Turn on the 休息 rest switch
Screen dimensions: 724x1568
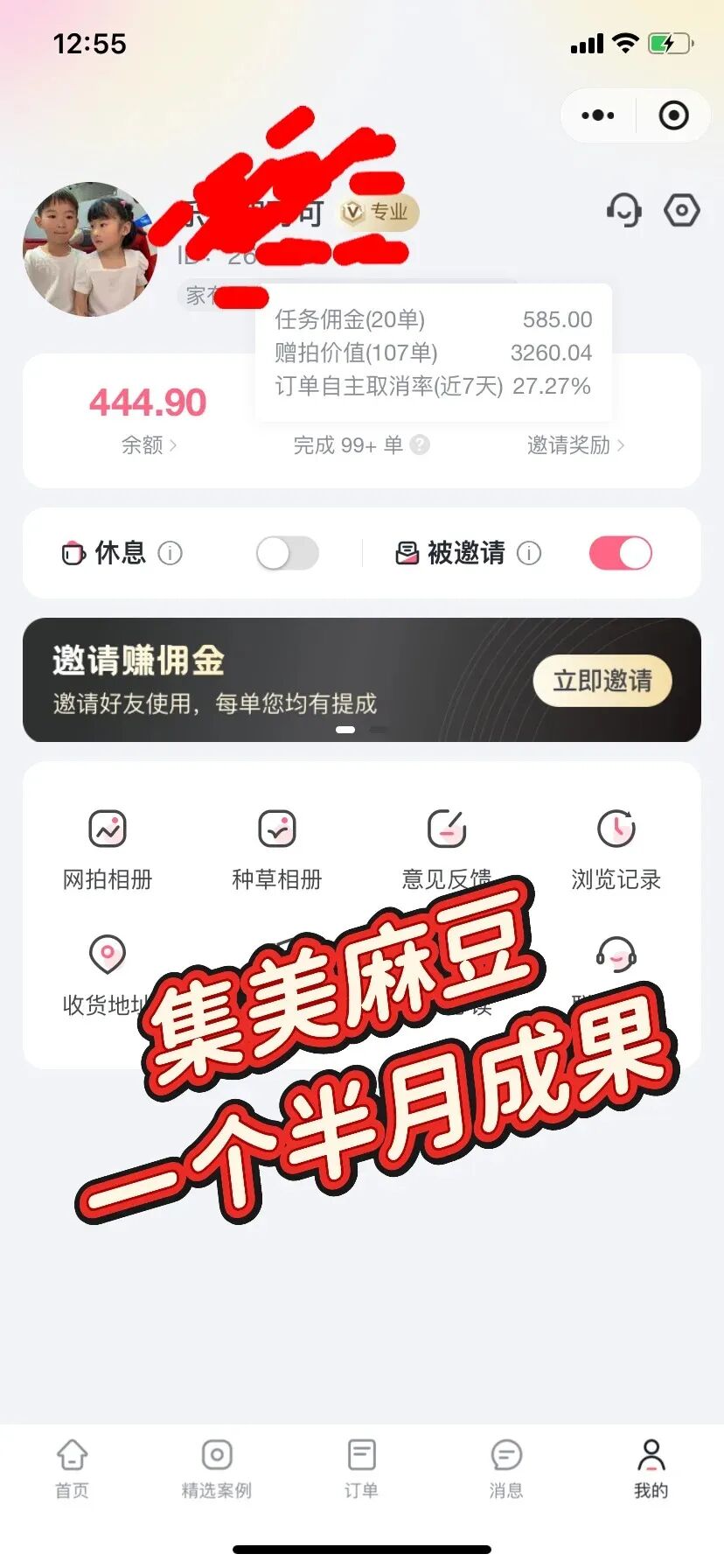click(288, 553)
